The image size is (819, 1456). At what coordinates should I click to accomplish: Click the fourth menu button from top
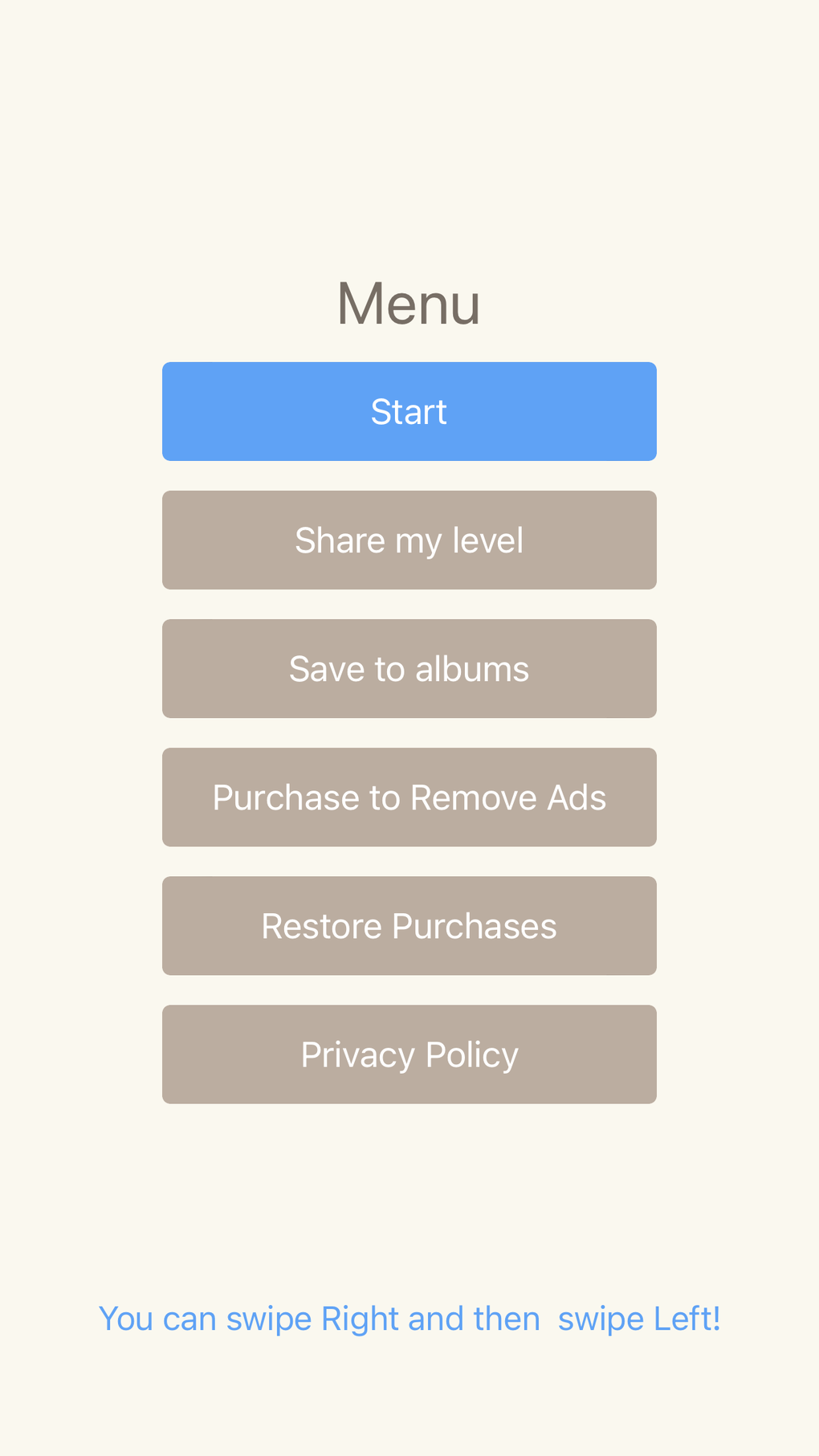(x=409, y=797)
